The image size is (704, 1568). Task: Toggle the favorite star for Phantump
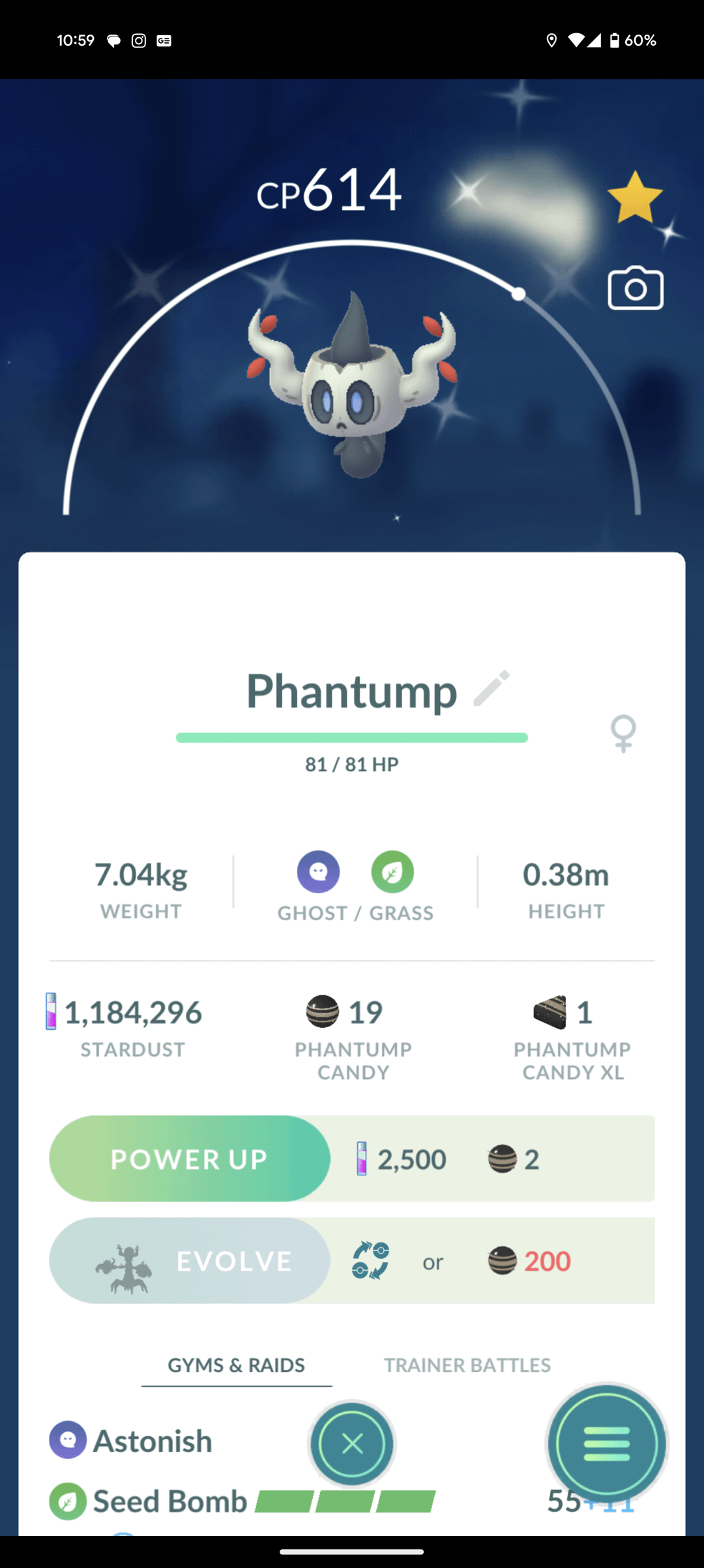634,197
